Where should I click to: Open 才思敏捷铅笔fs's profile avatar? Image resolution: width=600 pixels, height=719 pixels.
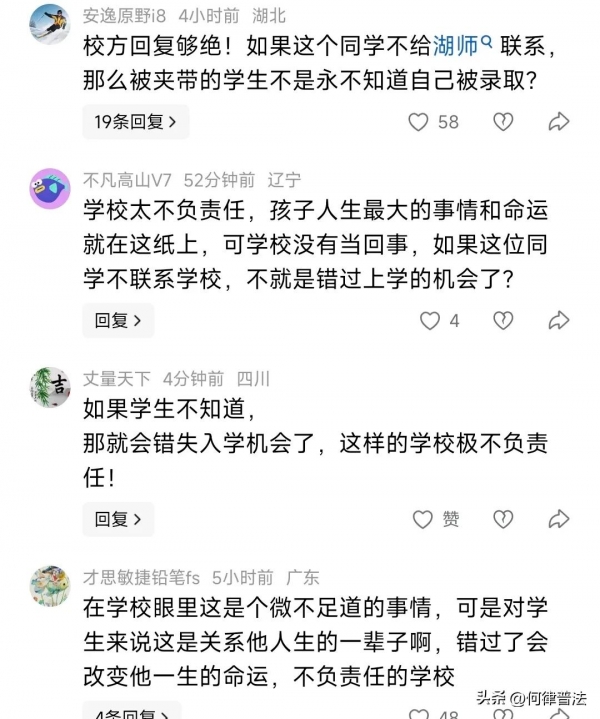click(49, 585)
